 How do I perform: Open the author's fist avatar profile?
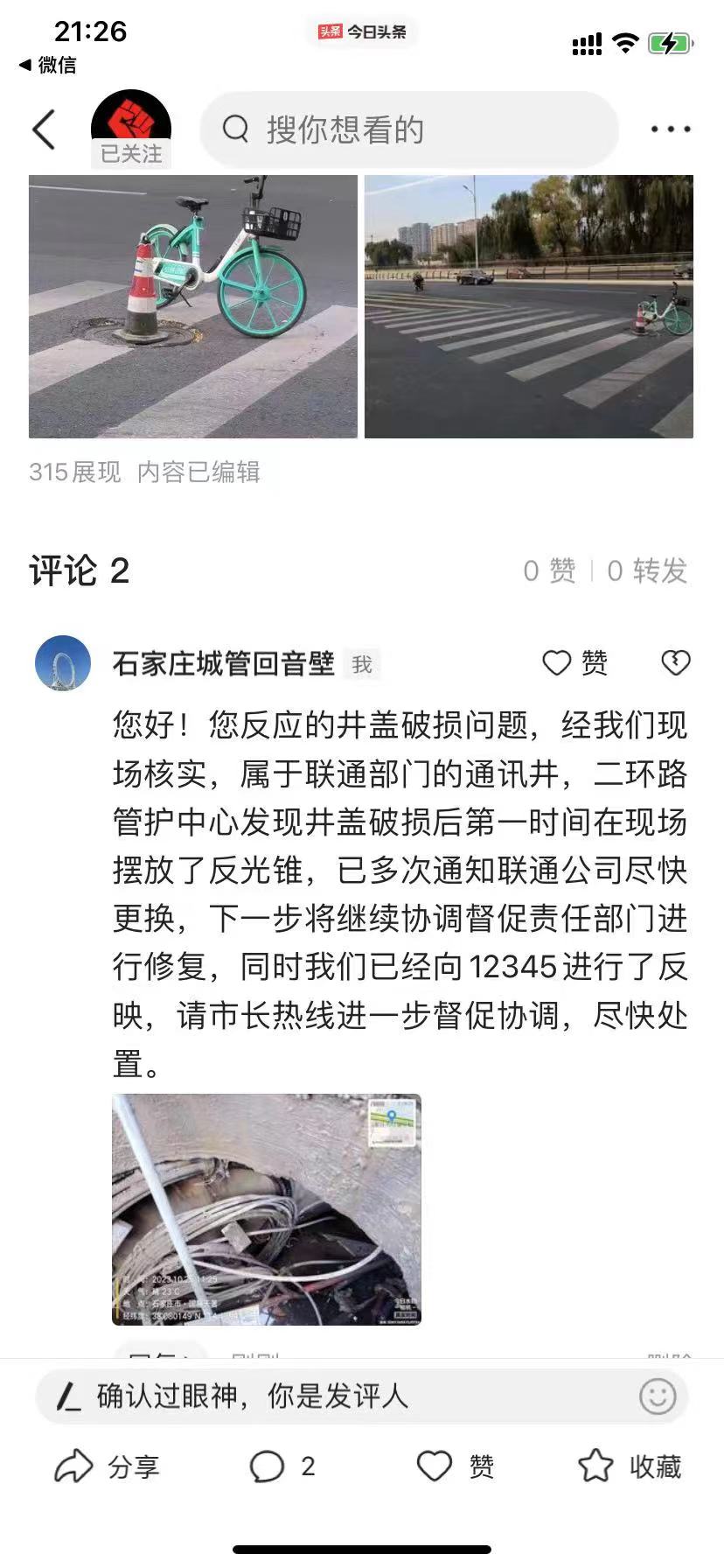coord(131,122)
